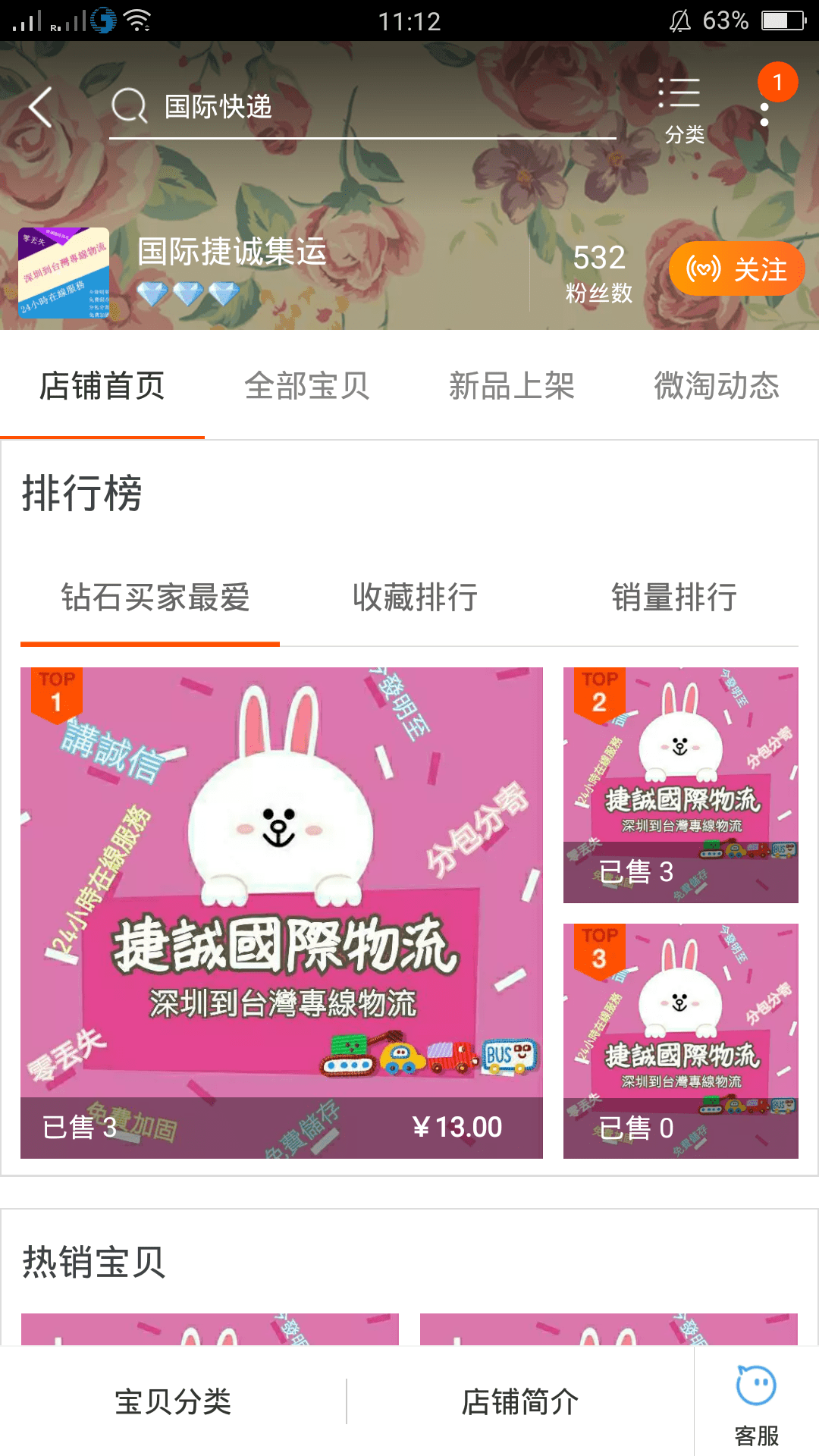Open the 国际快递 search box

(362, 107)
